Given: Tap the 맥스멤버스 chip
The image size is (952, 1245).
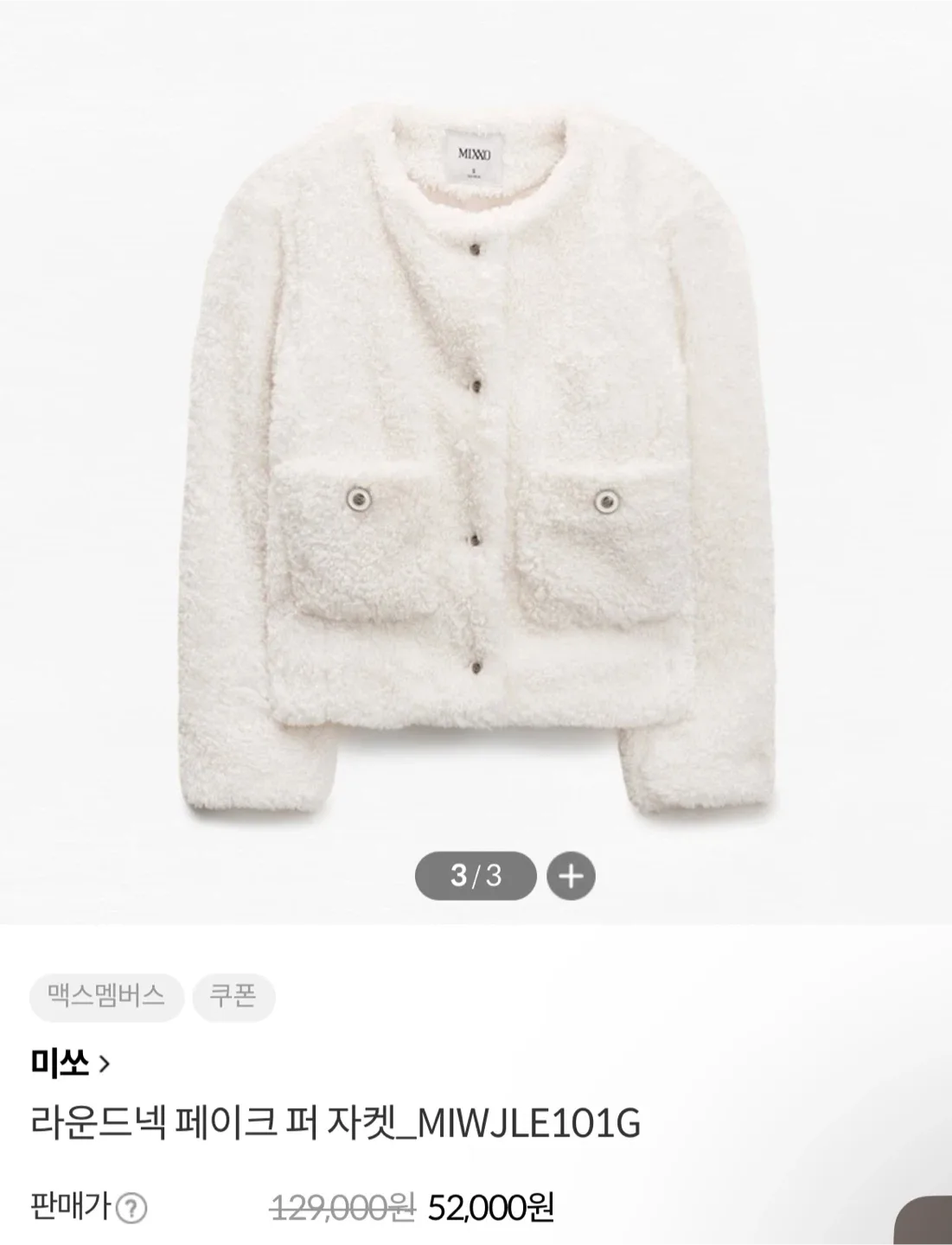Looking at the screenshot, I should tap(106, 997).
